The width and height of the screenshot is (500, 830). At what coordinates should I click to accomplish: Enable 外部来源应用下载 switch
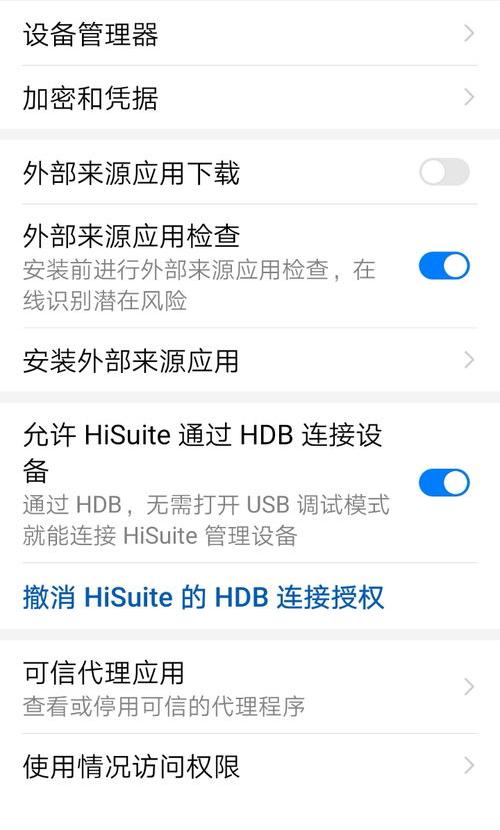(x=444, y=172)
